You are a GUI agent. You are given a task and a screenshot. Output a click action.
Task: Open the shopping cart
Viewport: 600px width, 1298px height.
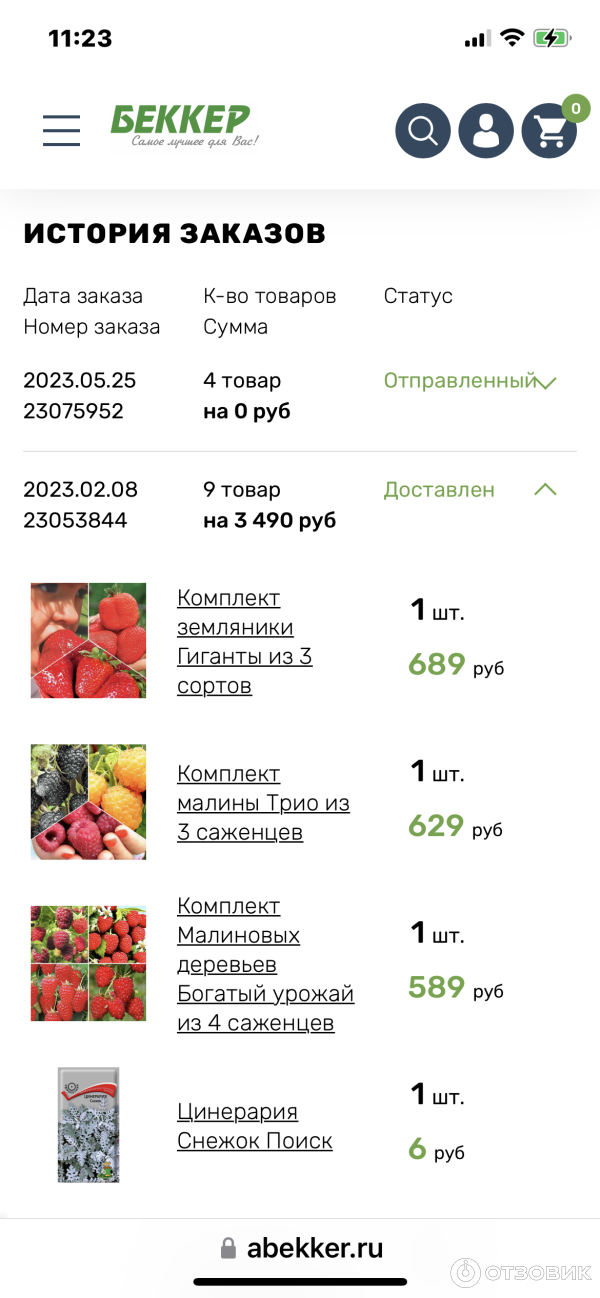tap(550, 131)
